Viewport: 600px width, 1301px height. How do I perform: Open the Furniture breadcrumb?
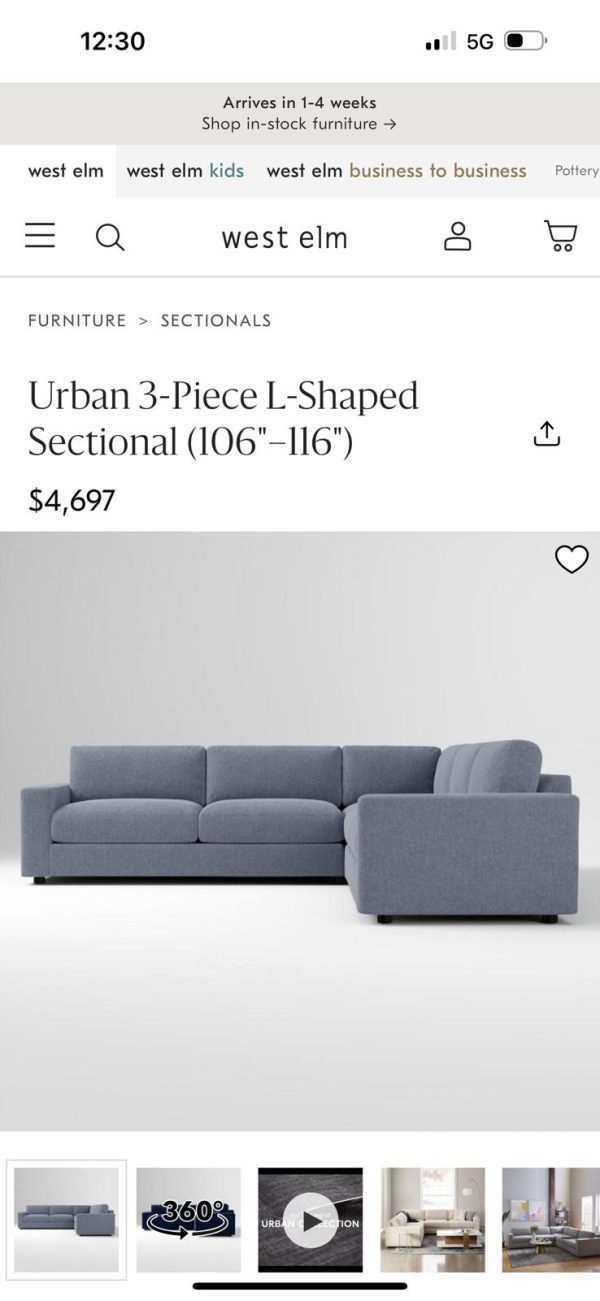tap(77, 321)
